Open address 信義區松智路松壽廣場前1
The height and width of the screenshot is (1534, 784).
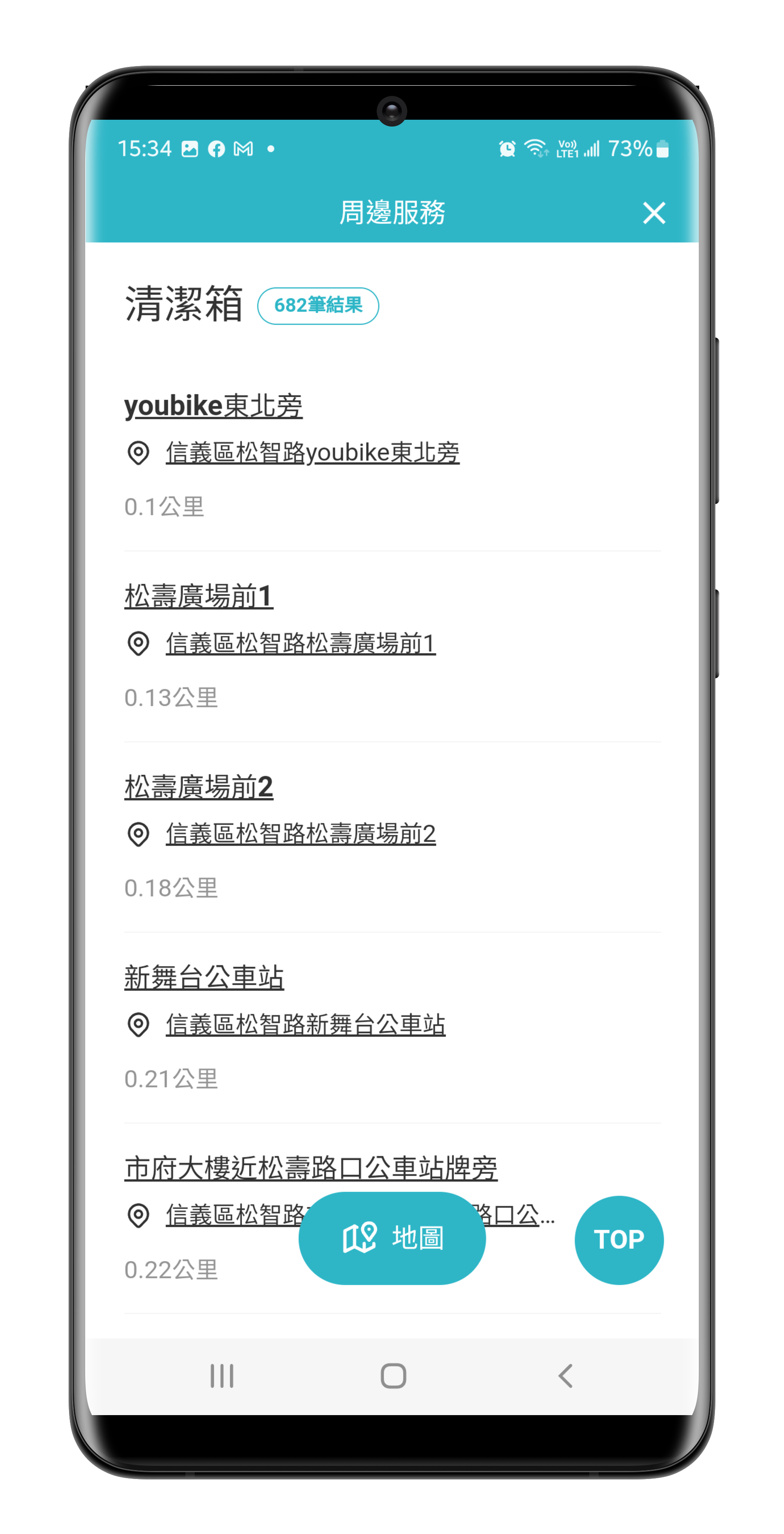coord(300,643)
